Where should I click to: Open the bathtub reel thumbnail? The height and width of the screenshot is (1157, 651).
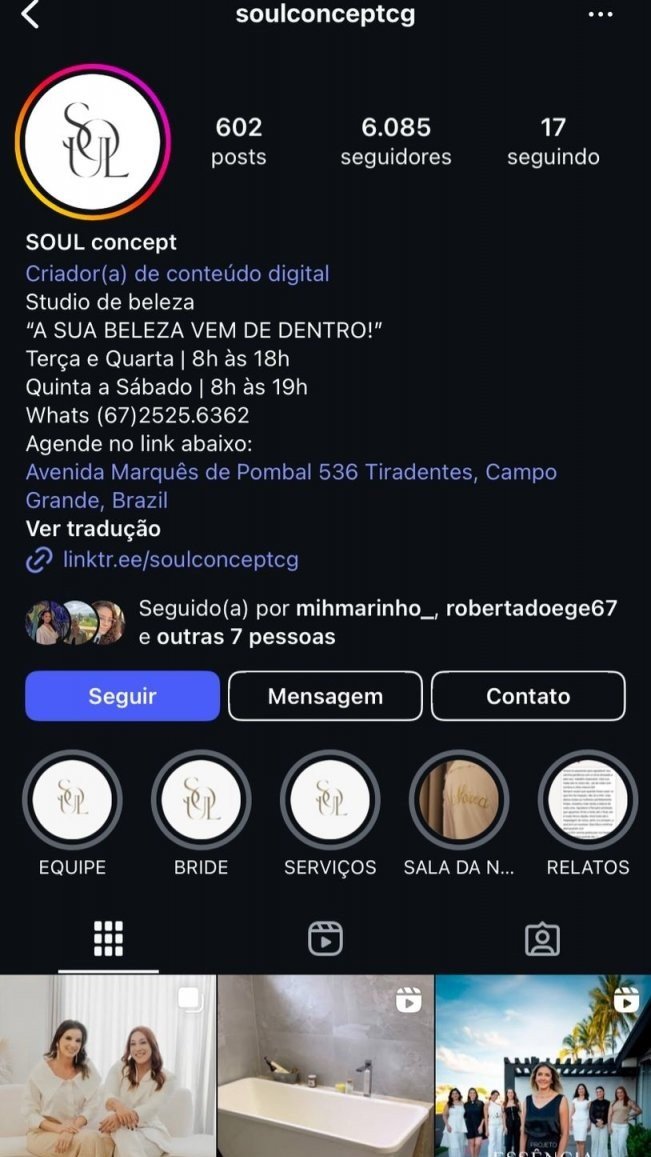pos(325,1066)
